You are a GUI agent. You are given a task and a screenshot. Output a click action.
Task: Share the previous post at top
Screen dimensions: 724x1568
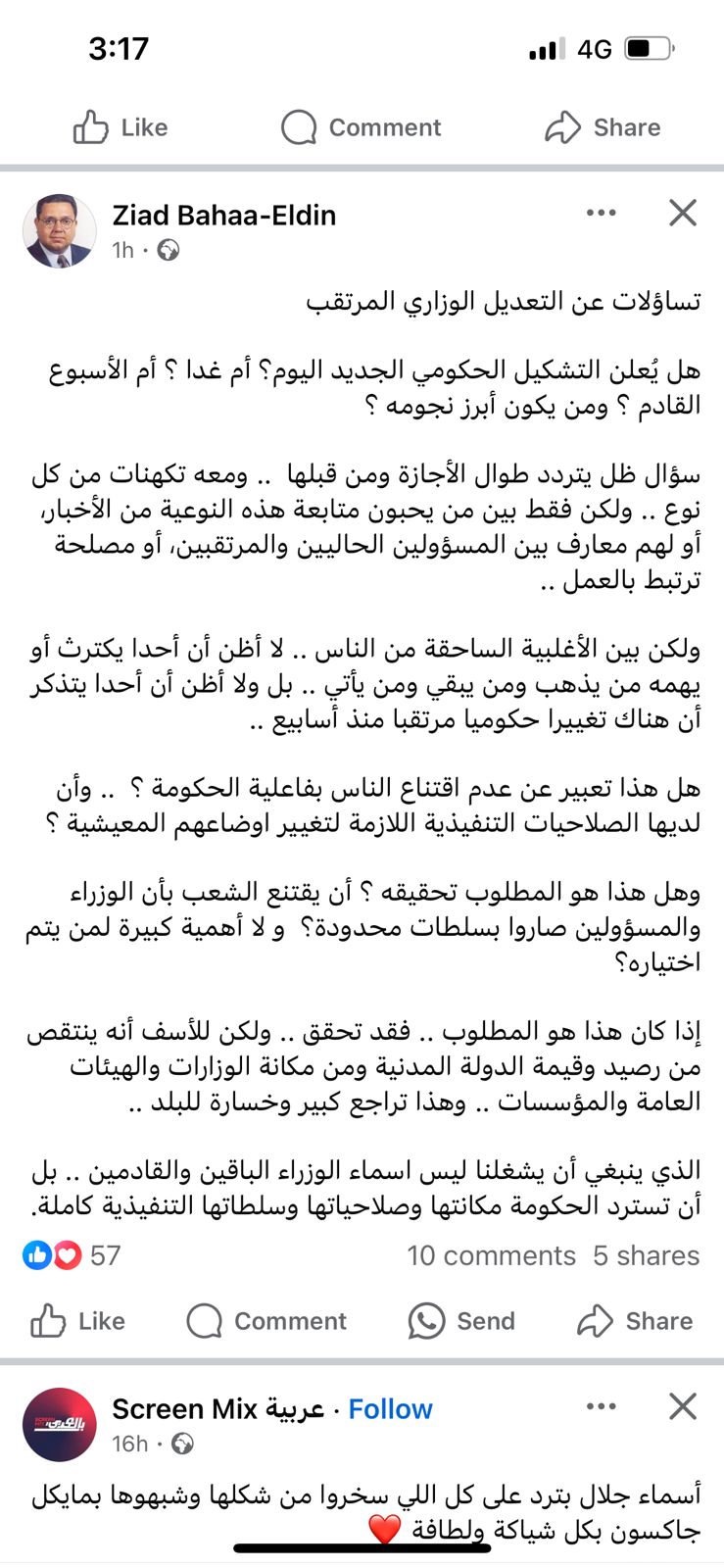pos(603,127)
